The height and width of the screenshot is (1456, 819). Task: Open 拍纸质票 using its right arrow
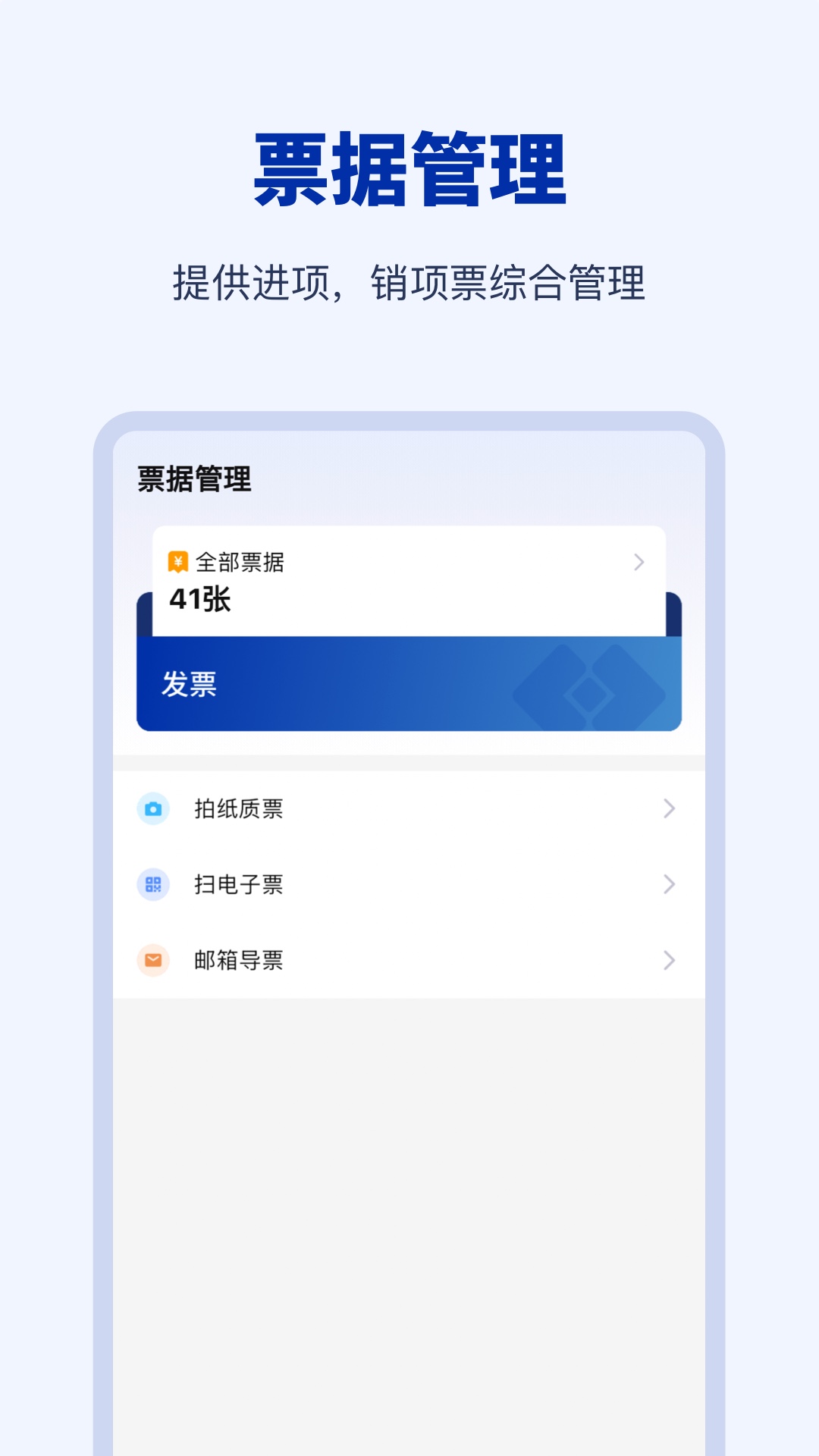click(667, 808)
